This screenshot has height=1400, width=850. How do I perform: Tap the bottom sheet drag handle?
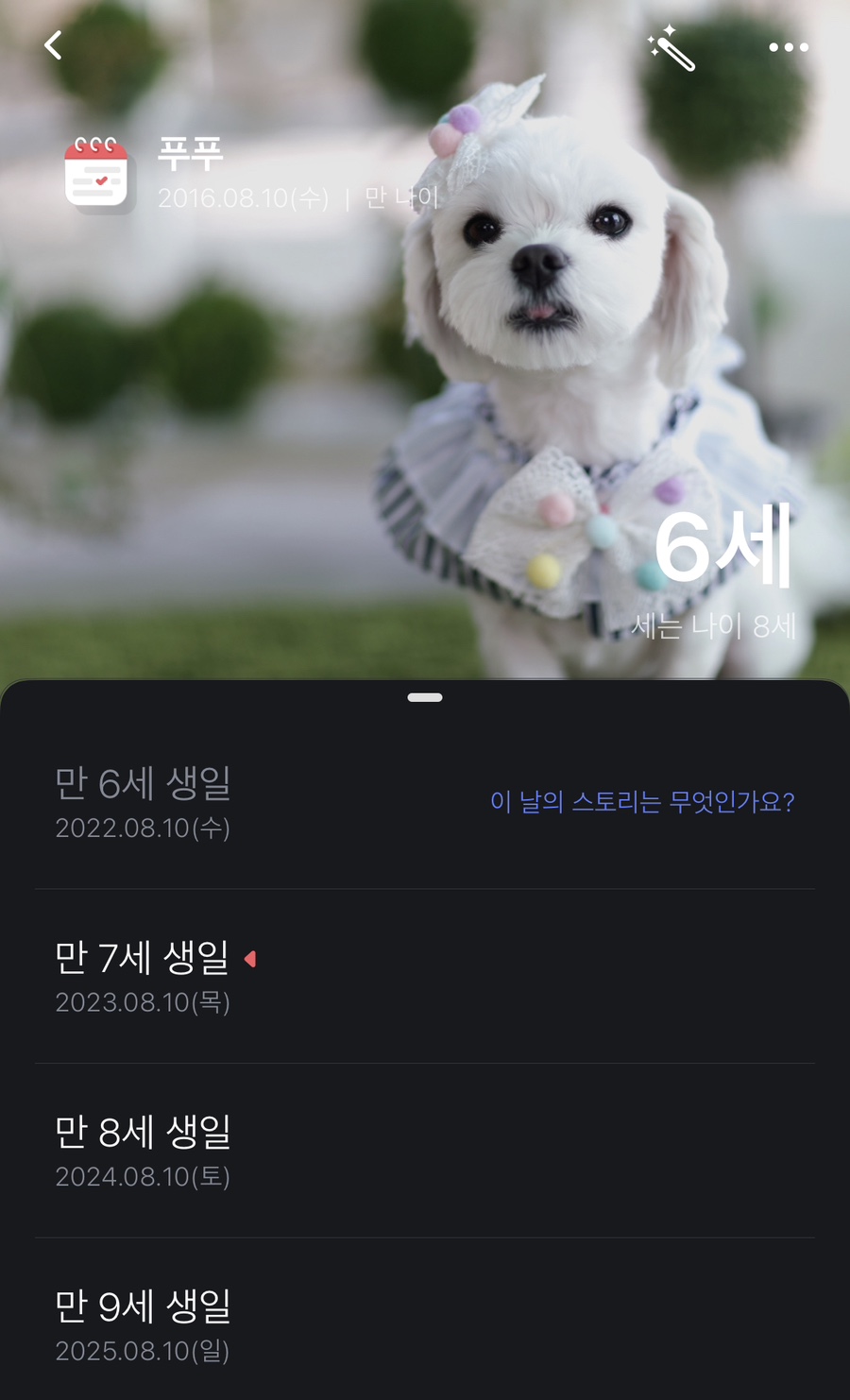pos(425,697)
